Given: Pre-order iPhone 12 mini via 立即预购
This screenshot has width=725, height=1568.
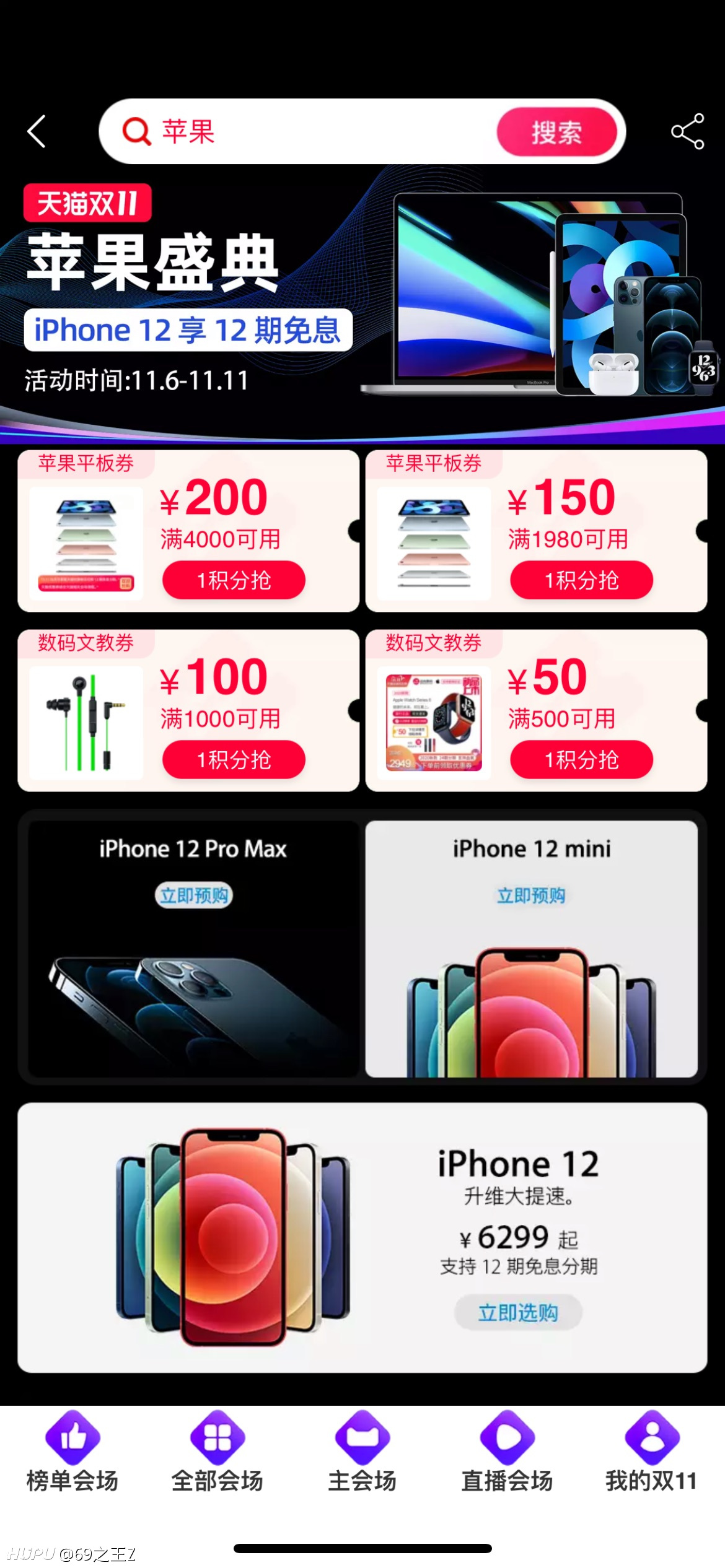Looking at the screenshot, I should [531, 895].
